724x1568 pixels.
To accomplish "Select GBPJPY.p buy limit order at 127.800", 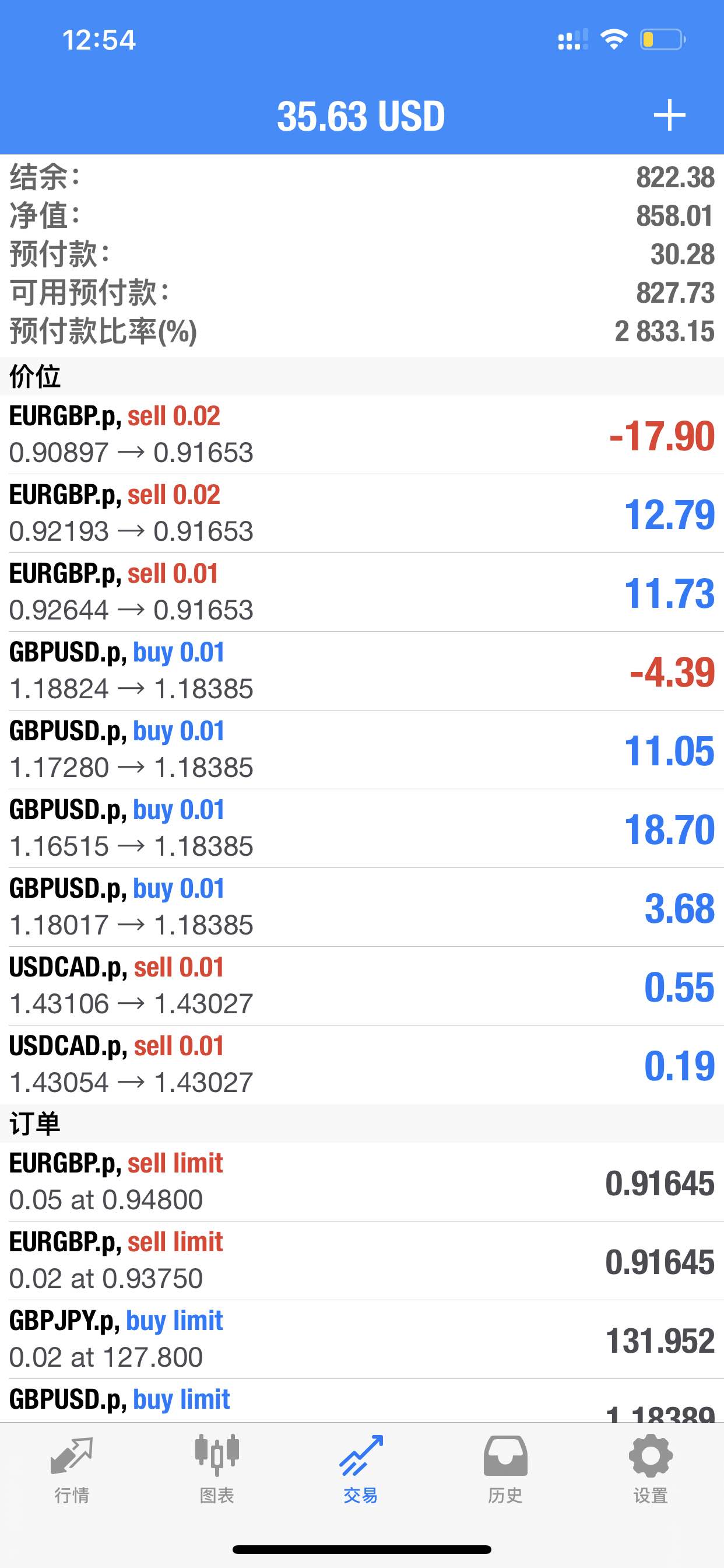I will 362,1339.
